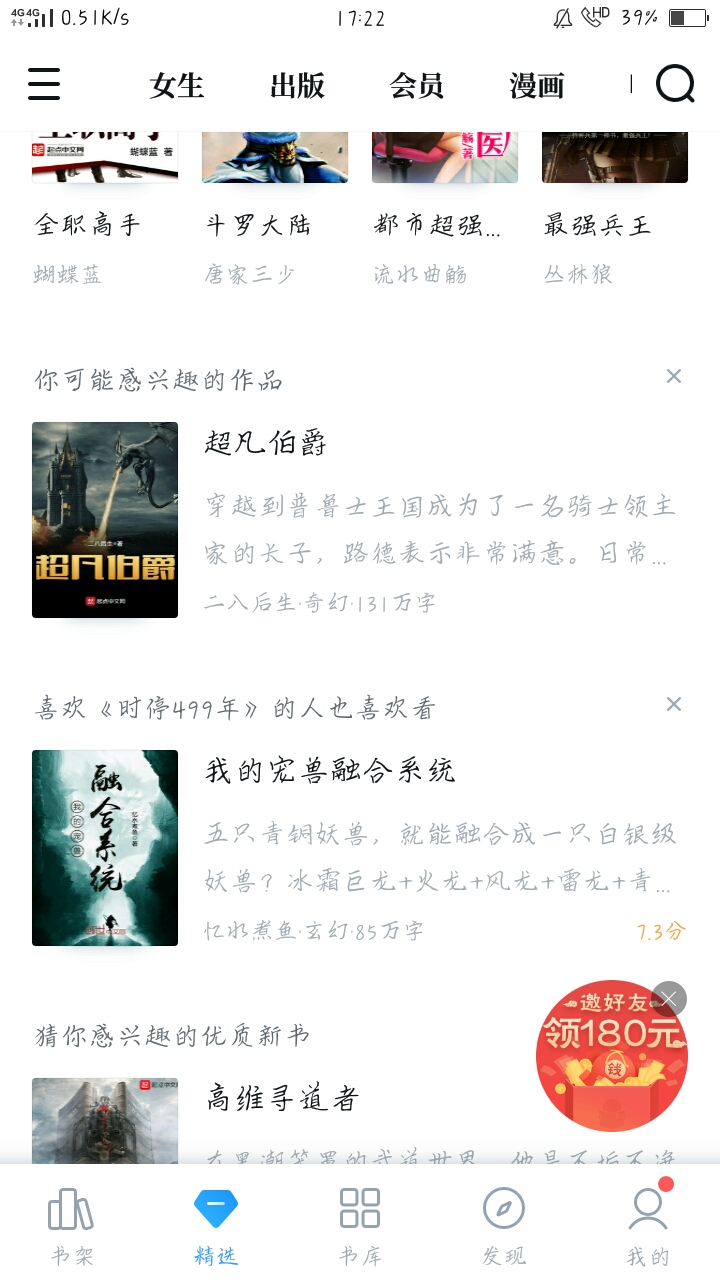This screenshot has width=720, height=1280.
Task: Open the book 全职高手
Action: coord(88,224)
